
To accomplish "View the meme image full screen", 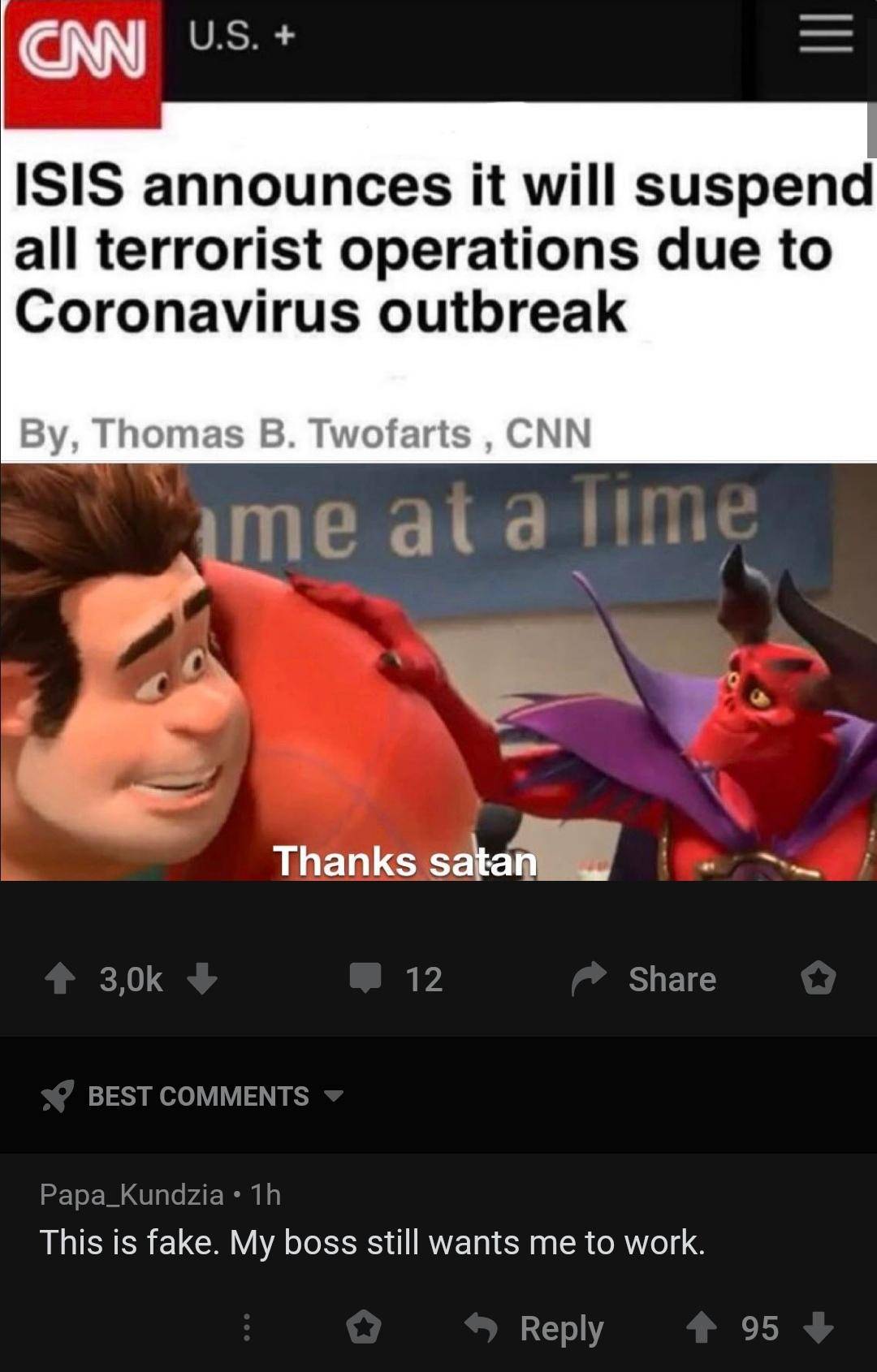I will (x=438, y=487).
